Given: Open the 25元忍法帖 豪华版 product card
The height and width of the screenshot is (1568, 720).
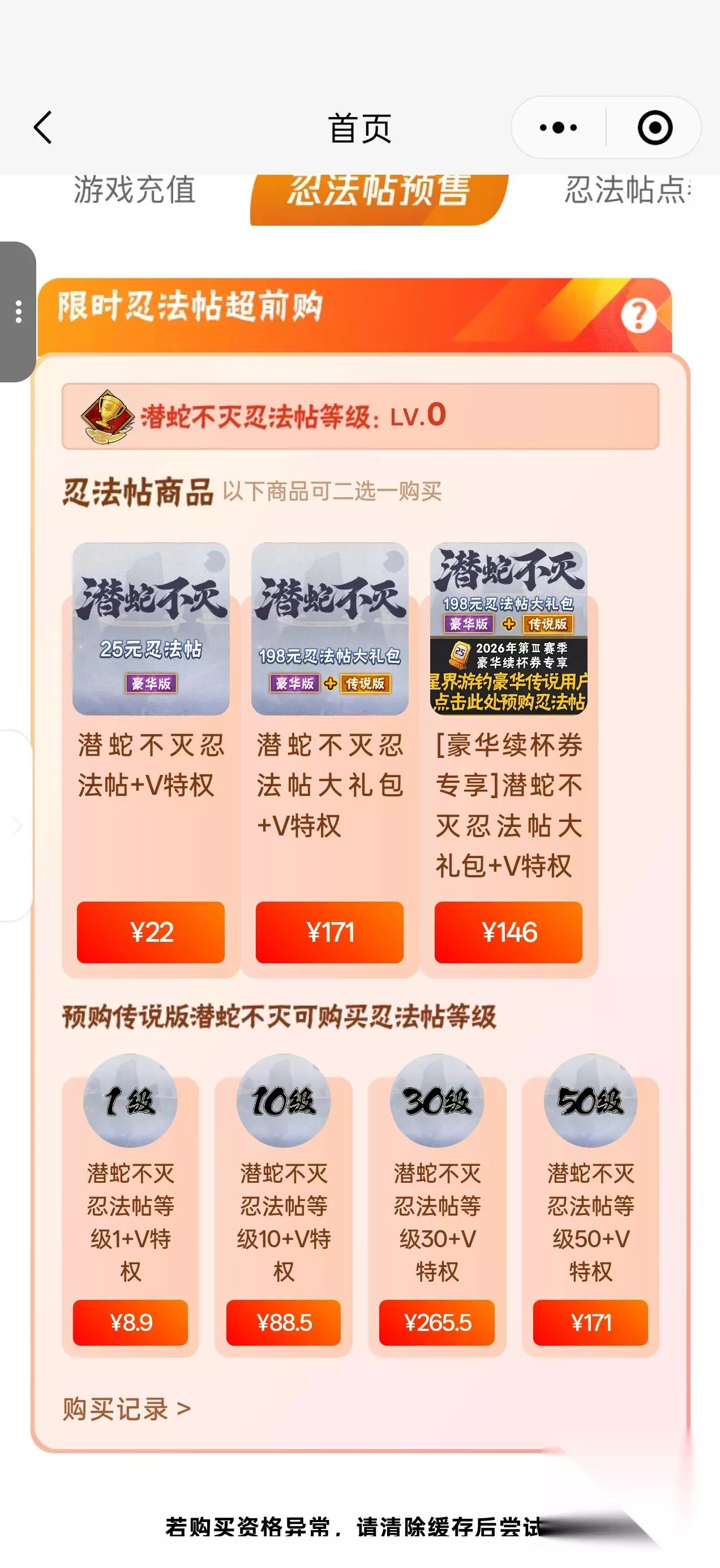Looking at the screenshot, I should pos(151,629).
